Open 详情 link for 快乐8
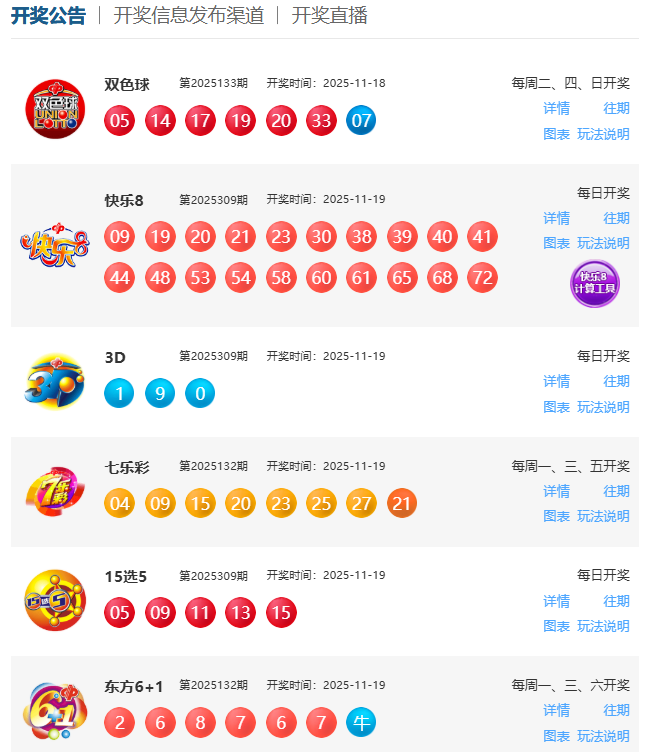645x752 pixels. 556,218
